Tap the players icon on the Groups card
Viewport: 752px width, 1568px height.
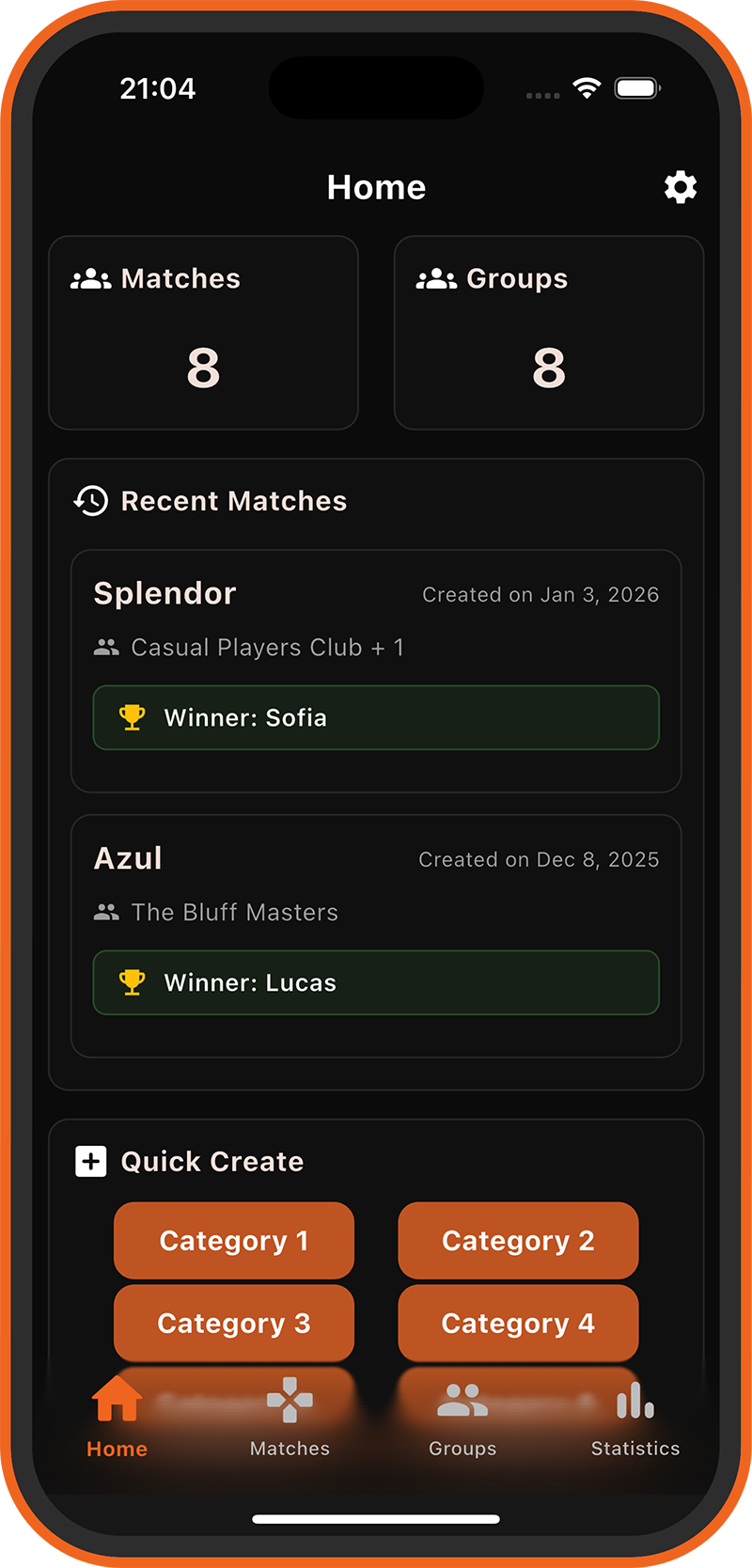(x=436, y=277)
